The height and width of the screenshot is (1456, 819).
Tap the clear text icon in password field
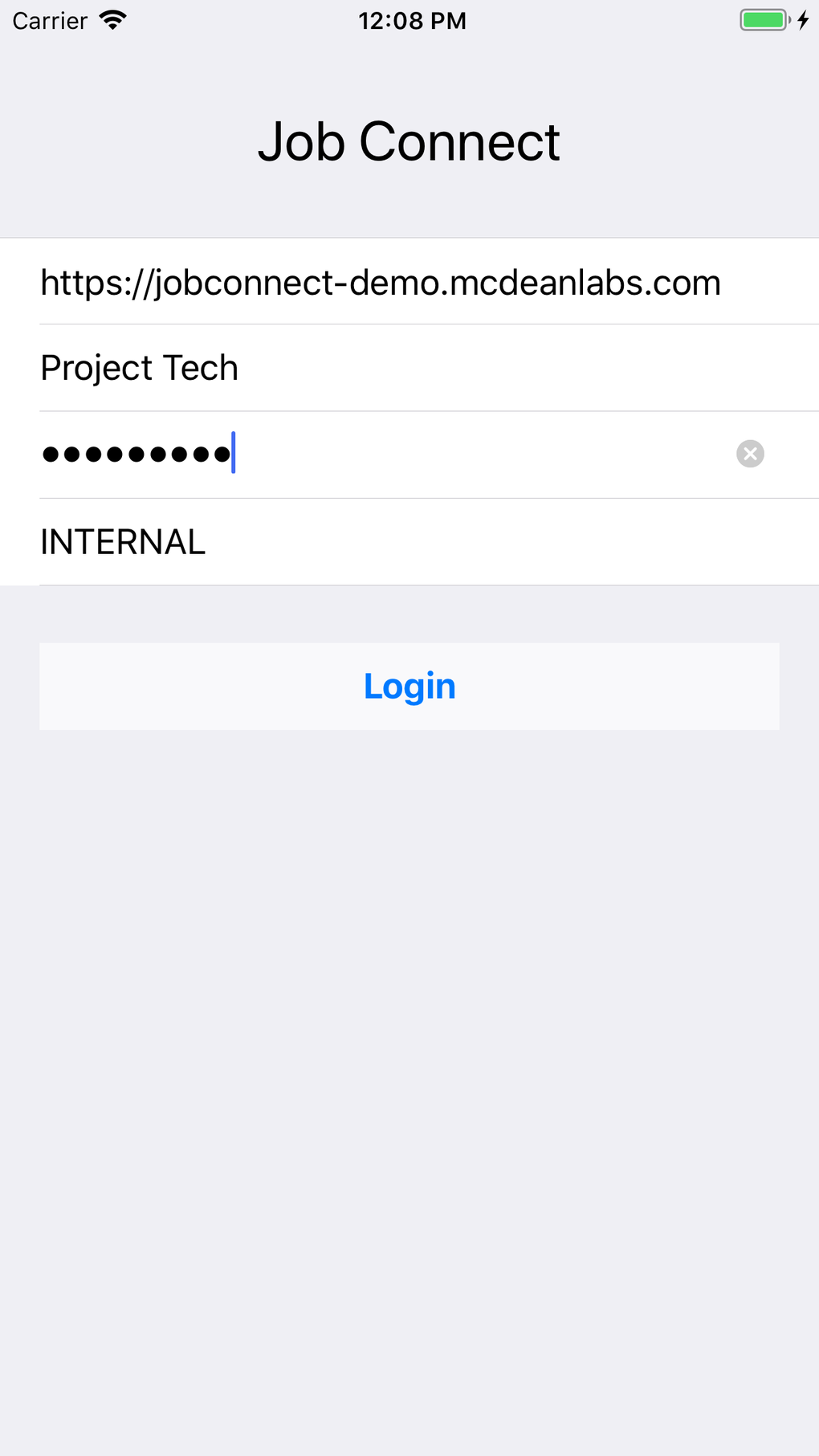coord(750,454)
